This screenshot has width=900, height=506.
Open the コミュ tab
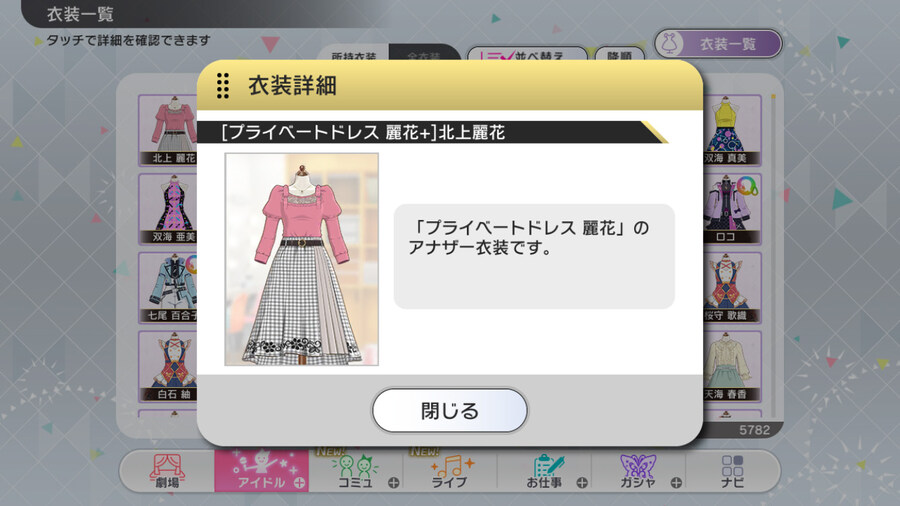pyautogui.click(x=356, y=470)
